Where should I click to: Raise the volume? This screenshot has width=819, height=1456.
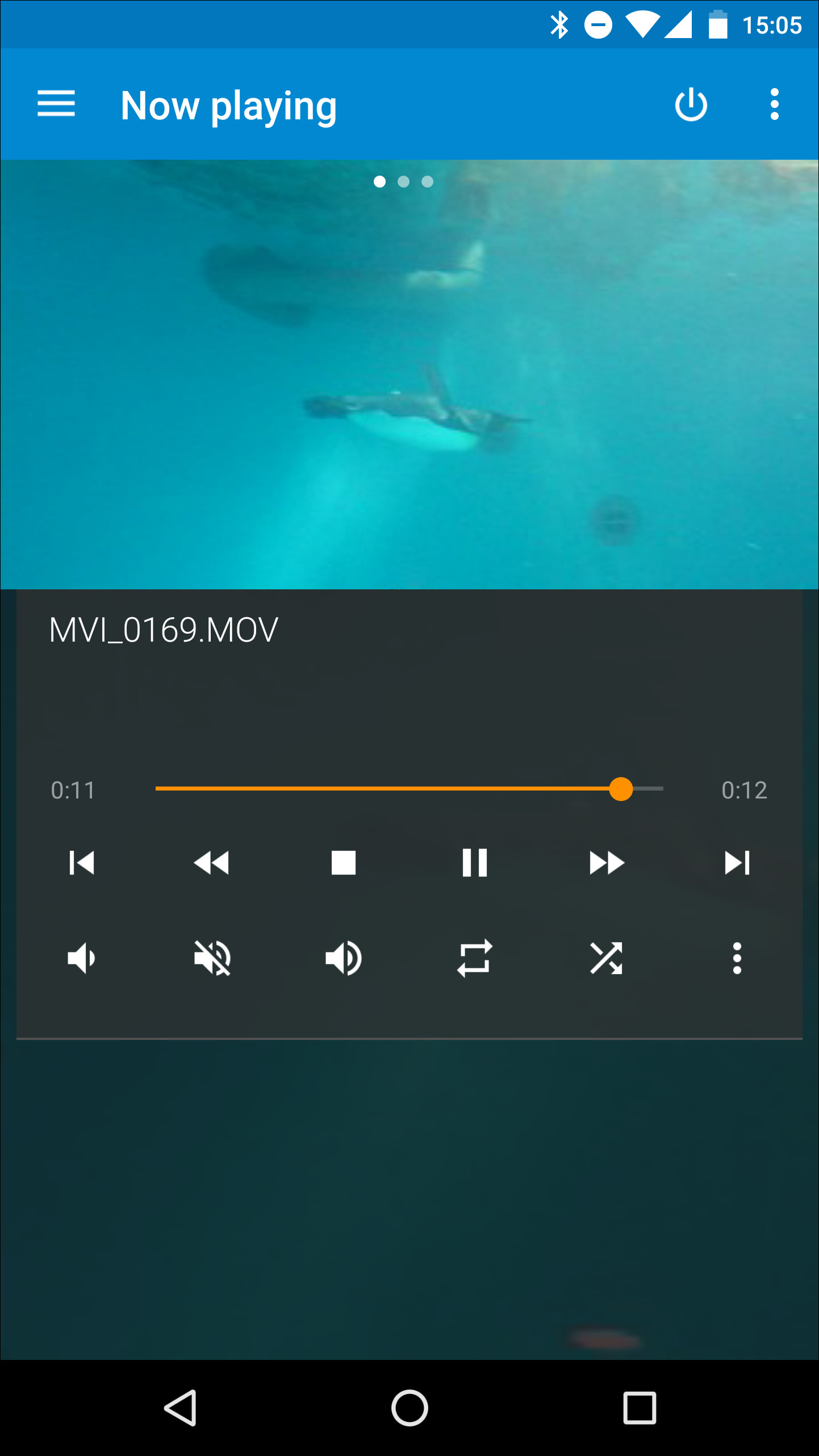point(344,958)
